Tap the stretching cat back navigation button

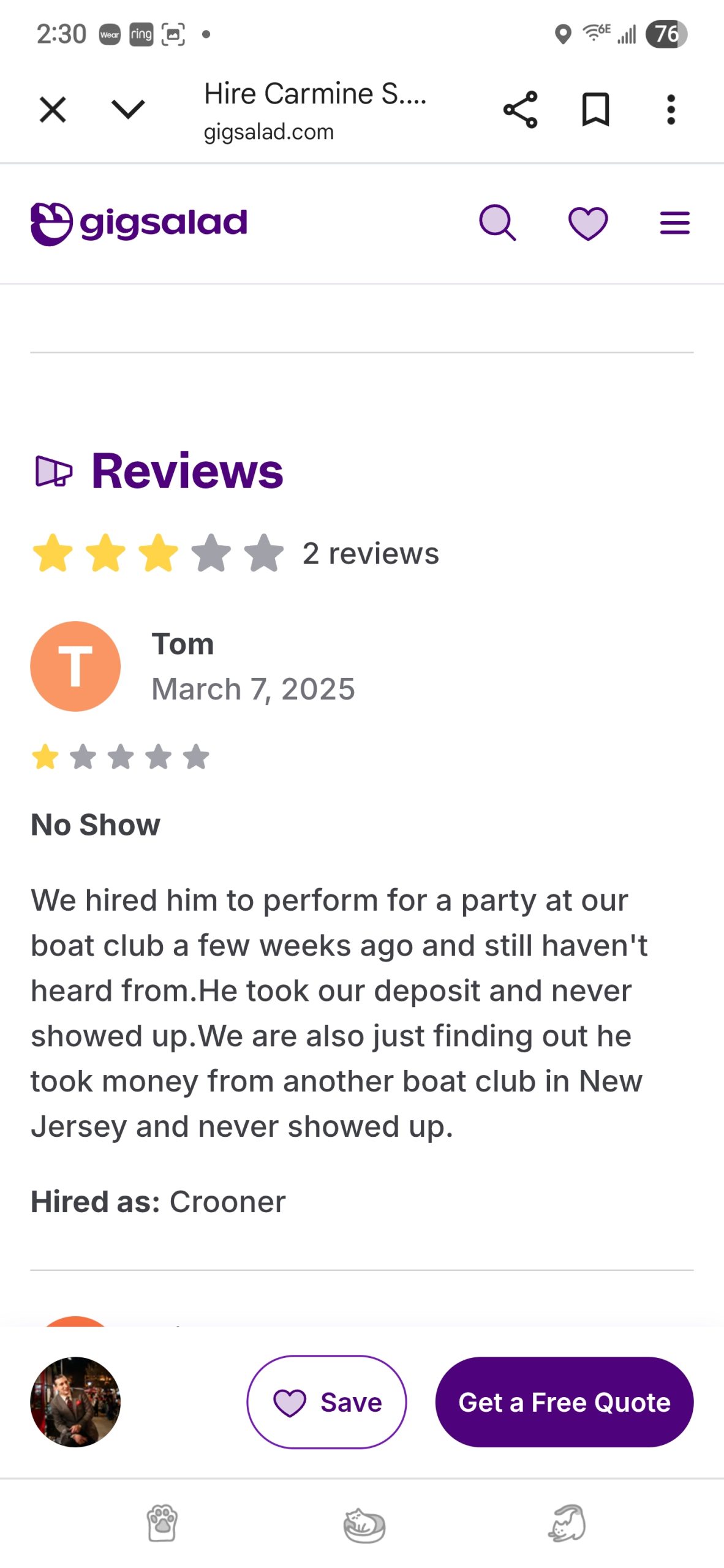point(567,1523)
